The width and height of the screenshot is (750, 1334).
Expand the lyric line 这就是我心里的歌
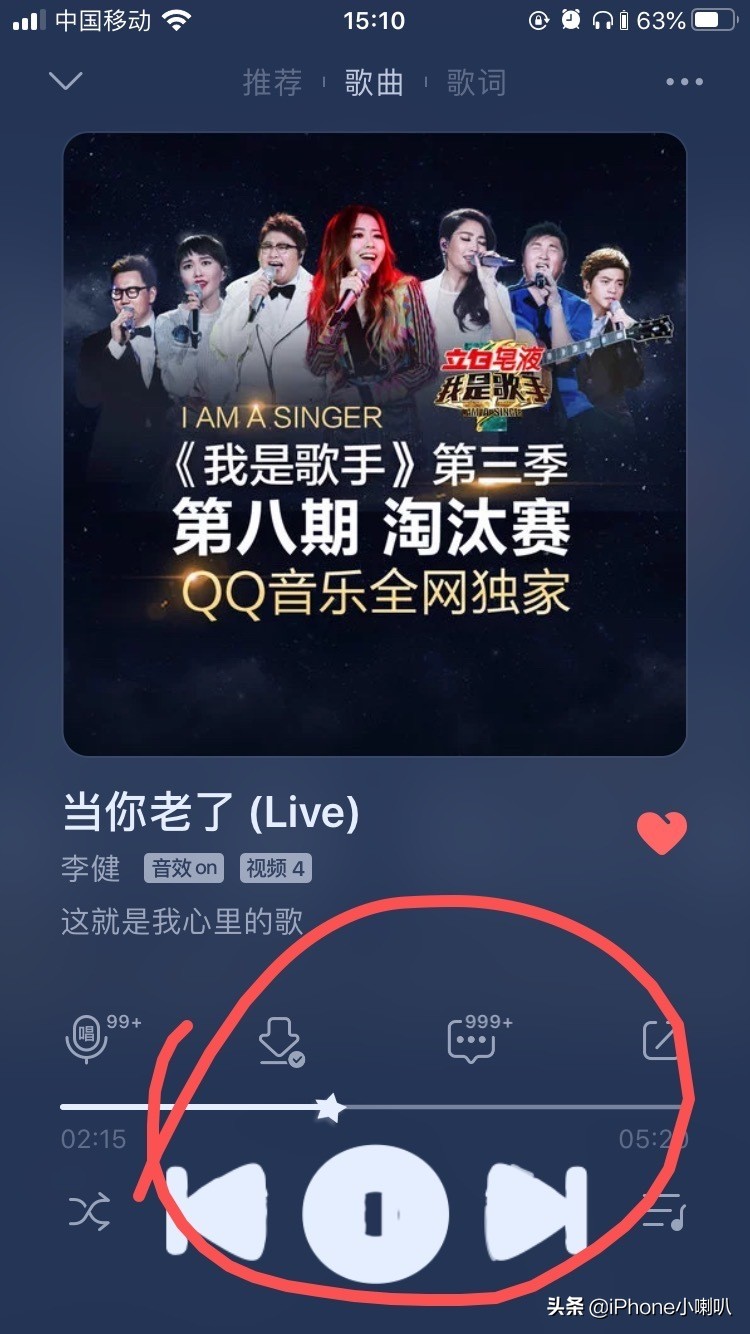coord(180,913)
